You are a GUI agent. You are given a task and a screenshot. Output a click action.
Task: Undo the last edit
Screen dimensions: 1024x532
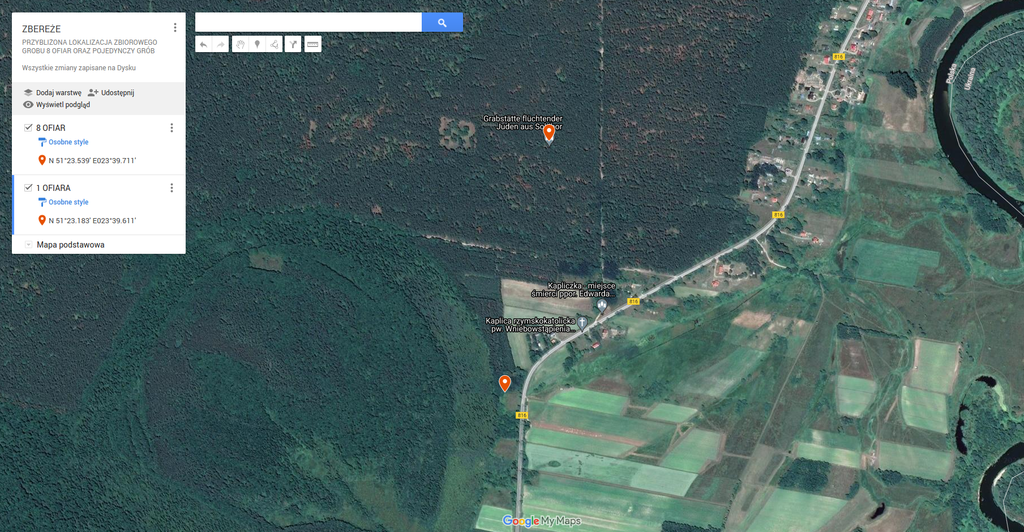[x=203, y=44]
